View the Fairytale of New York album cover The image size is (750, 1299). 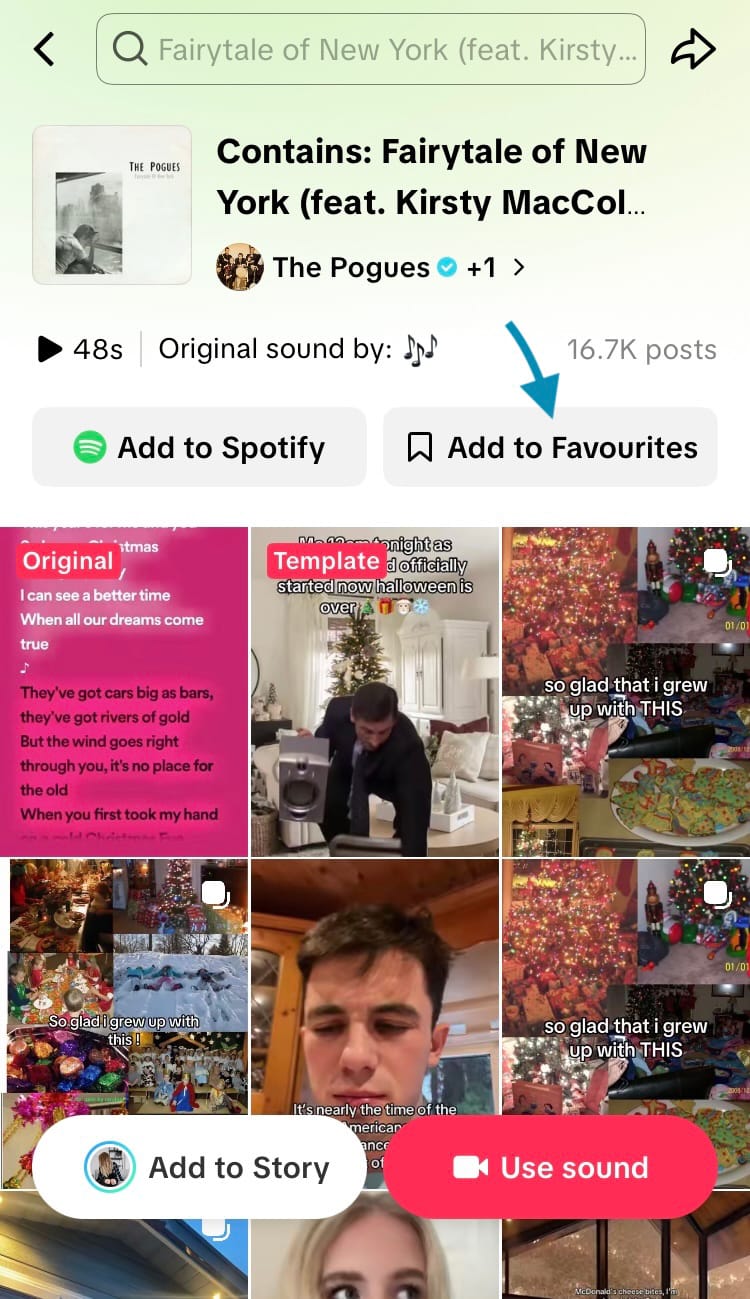coord(112,205)
